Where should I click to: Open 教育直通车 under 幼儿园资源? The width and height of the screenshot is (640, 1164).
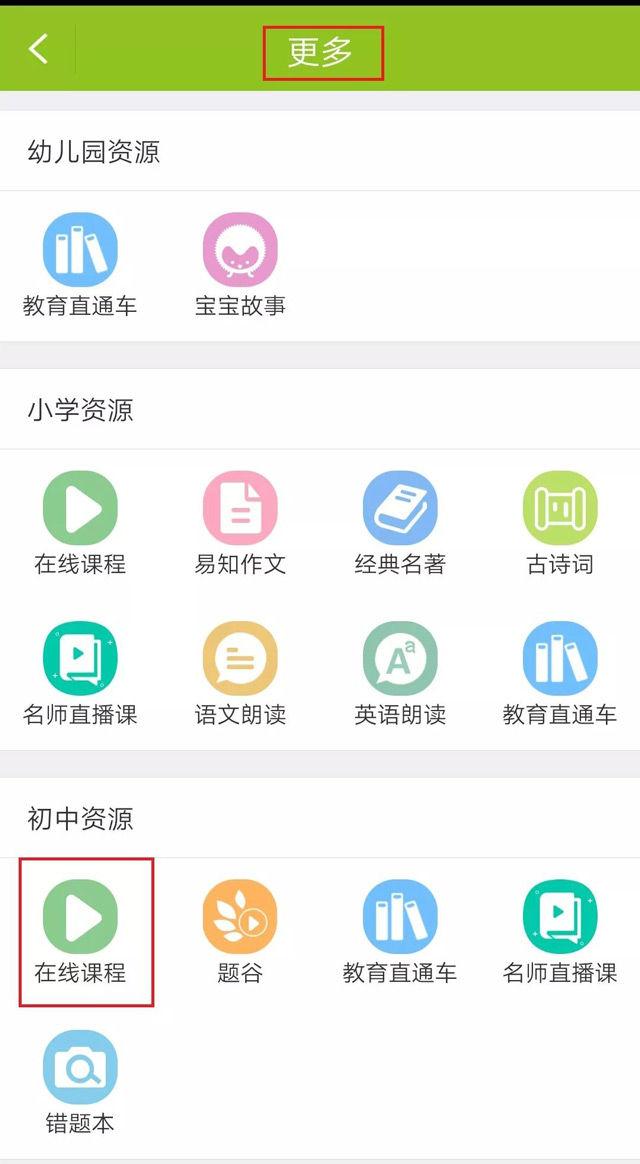[x=80, y=250]
